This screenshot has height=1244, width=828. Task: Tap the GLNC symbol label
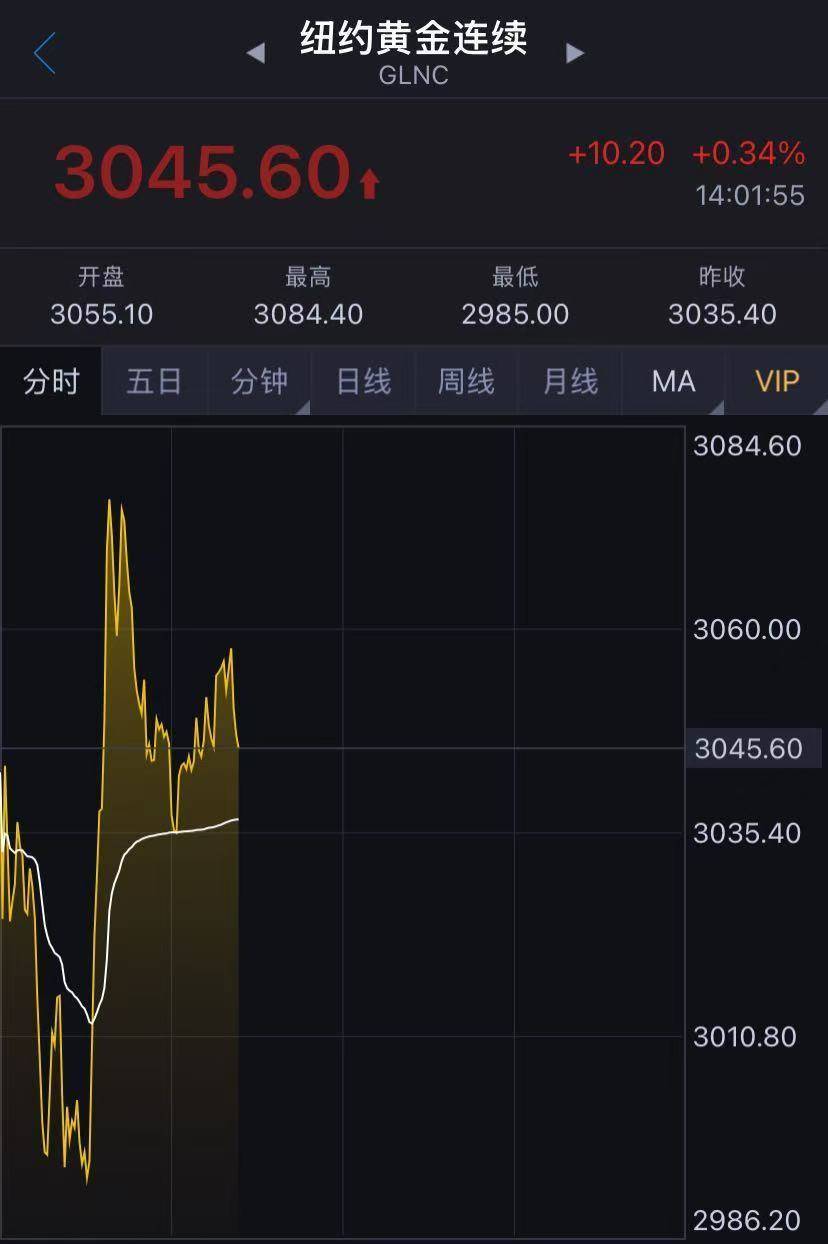414,76
